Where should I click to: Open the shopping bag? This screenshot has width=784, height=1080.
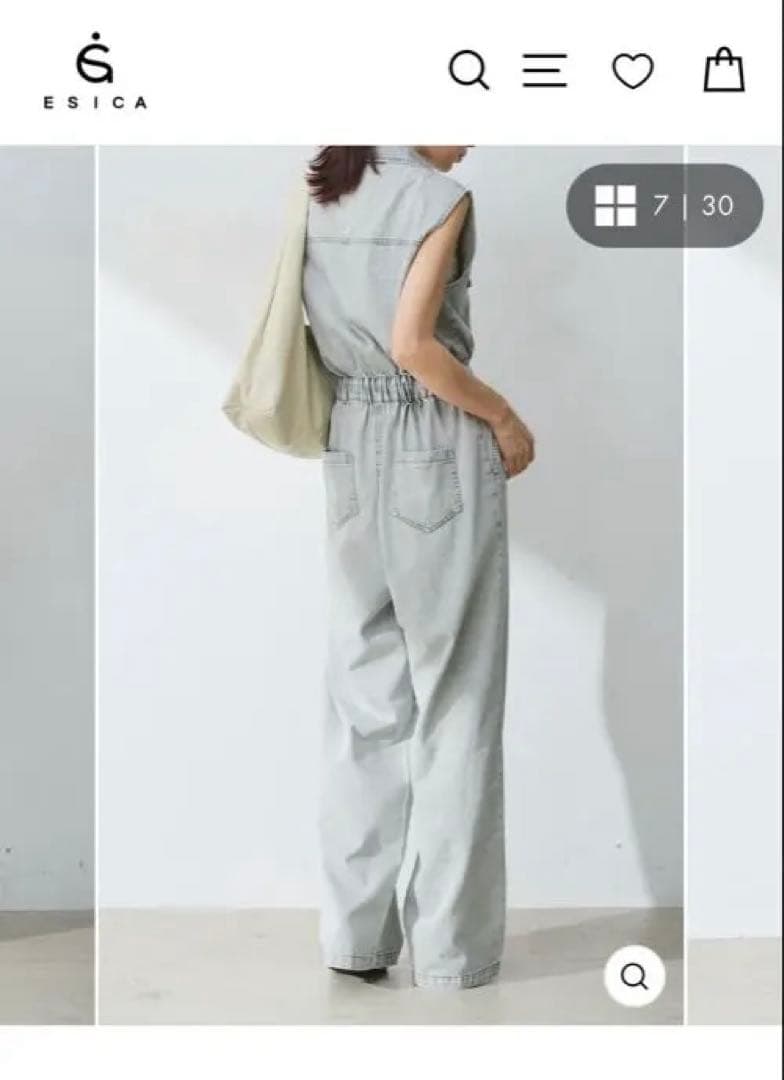tap(724, 70)
